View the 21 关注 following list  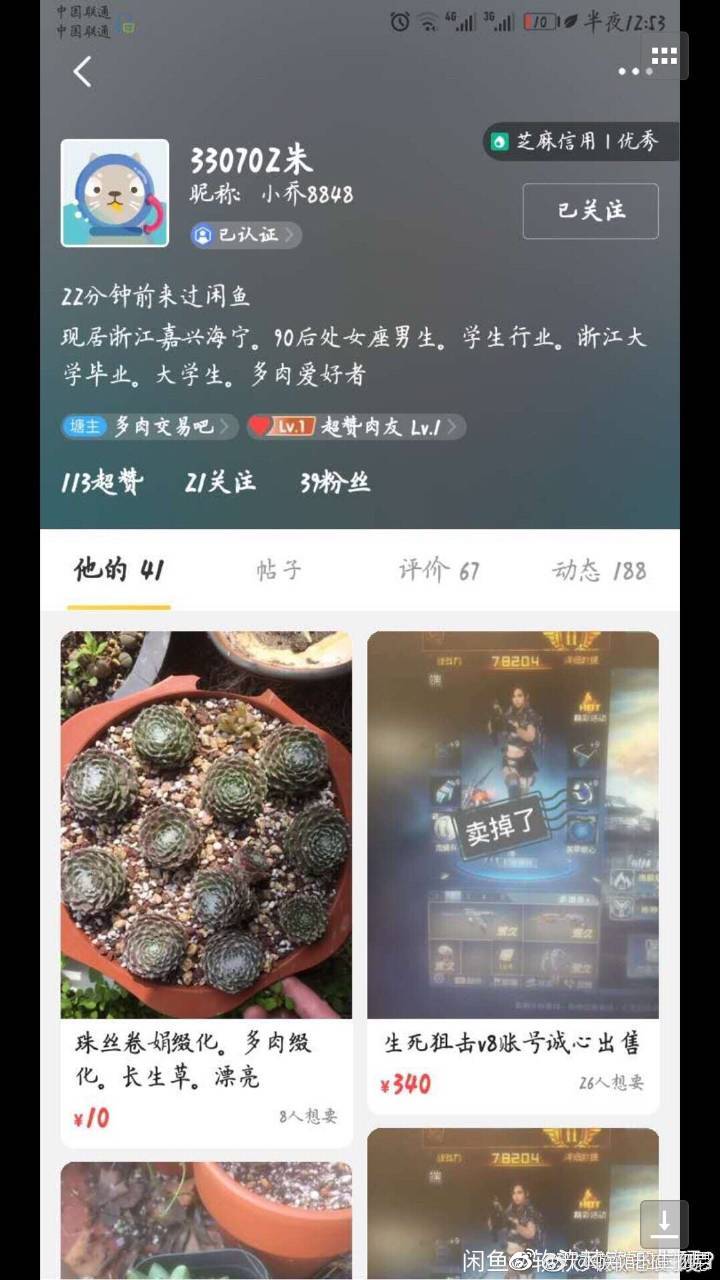coord(221,483)
